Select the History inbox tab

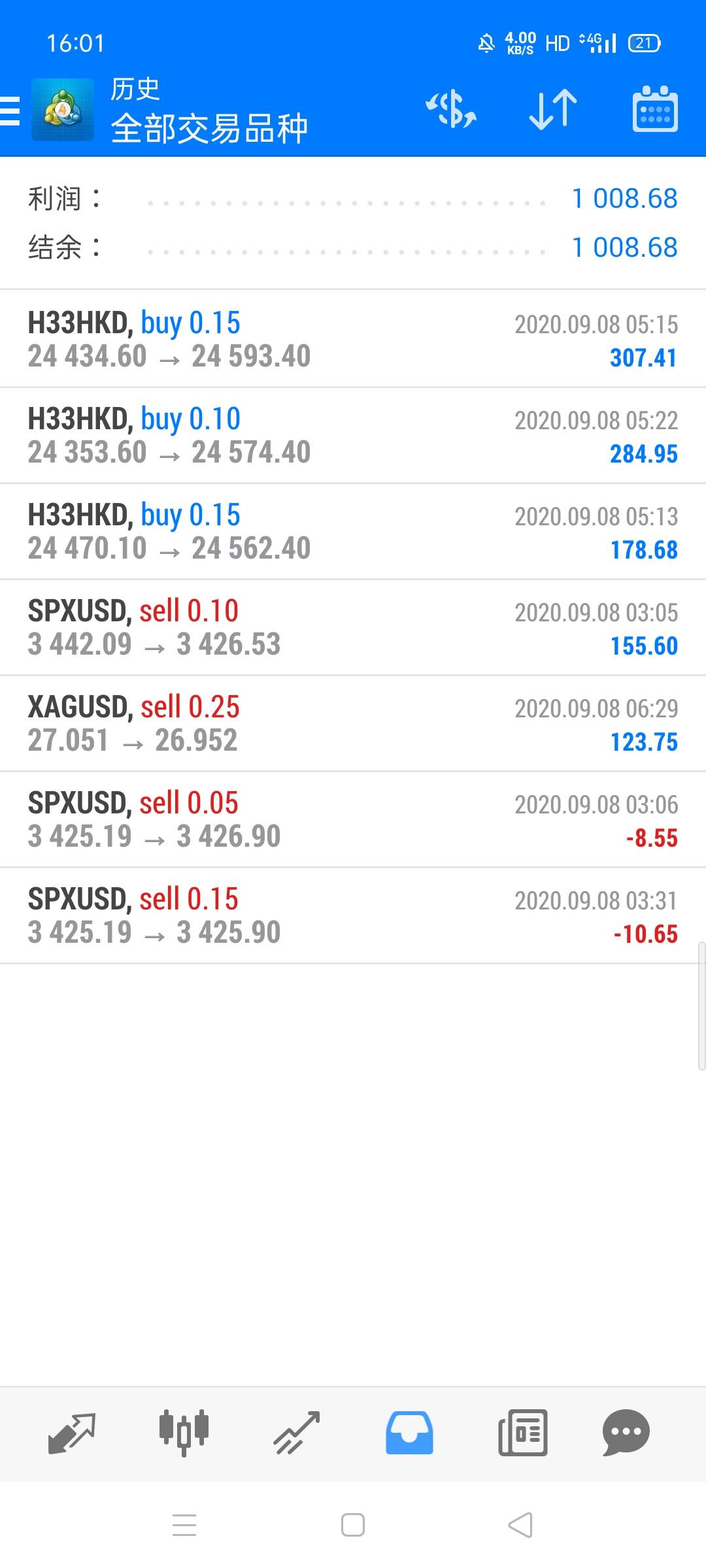click(x=409, y=1433)
